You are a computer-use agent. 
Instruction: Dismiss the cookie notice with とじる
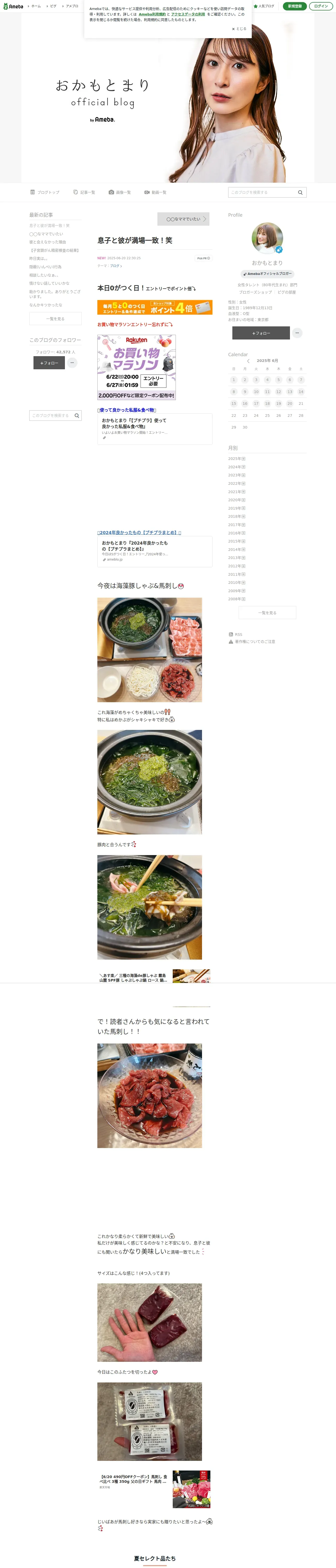coord(239,28)
